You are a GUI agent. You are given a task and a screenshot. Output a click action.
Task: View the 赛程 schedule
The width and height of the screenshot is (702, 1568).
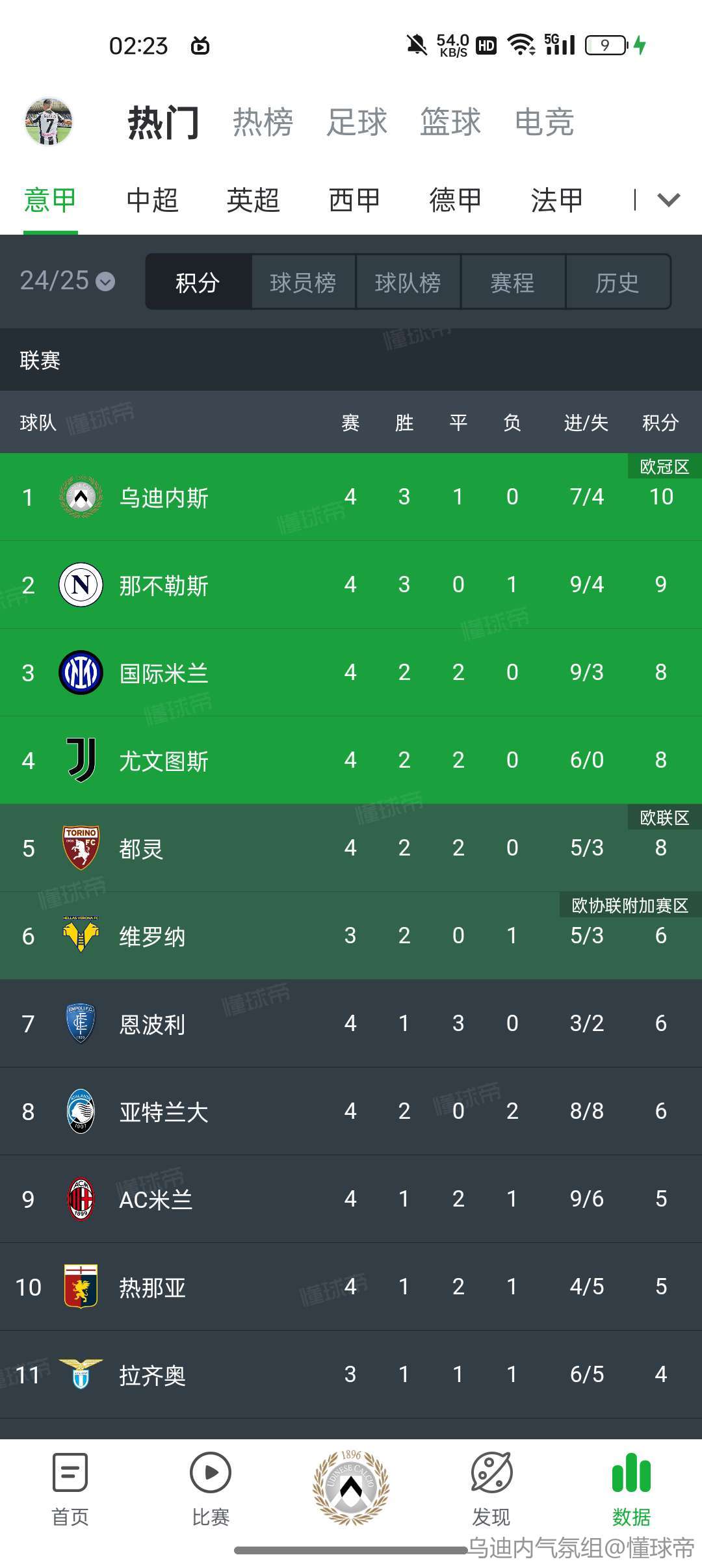click(x=513, y=282)
